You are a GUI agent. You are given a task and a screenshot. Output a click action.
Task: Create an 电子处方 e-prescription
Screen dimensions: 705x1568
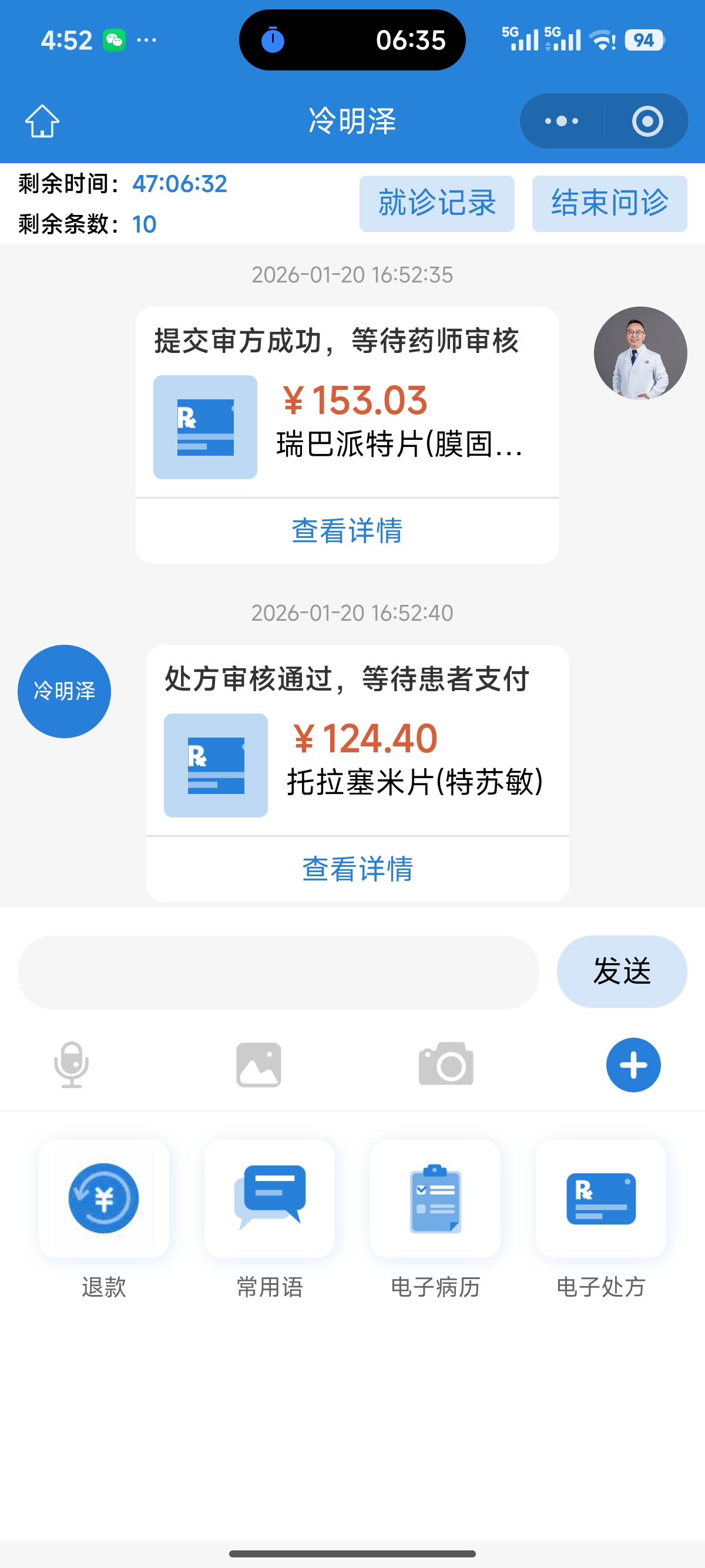(x=601, y=1199)
